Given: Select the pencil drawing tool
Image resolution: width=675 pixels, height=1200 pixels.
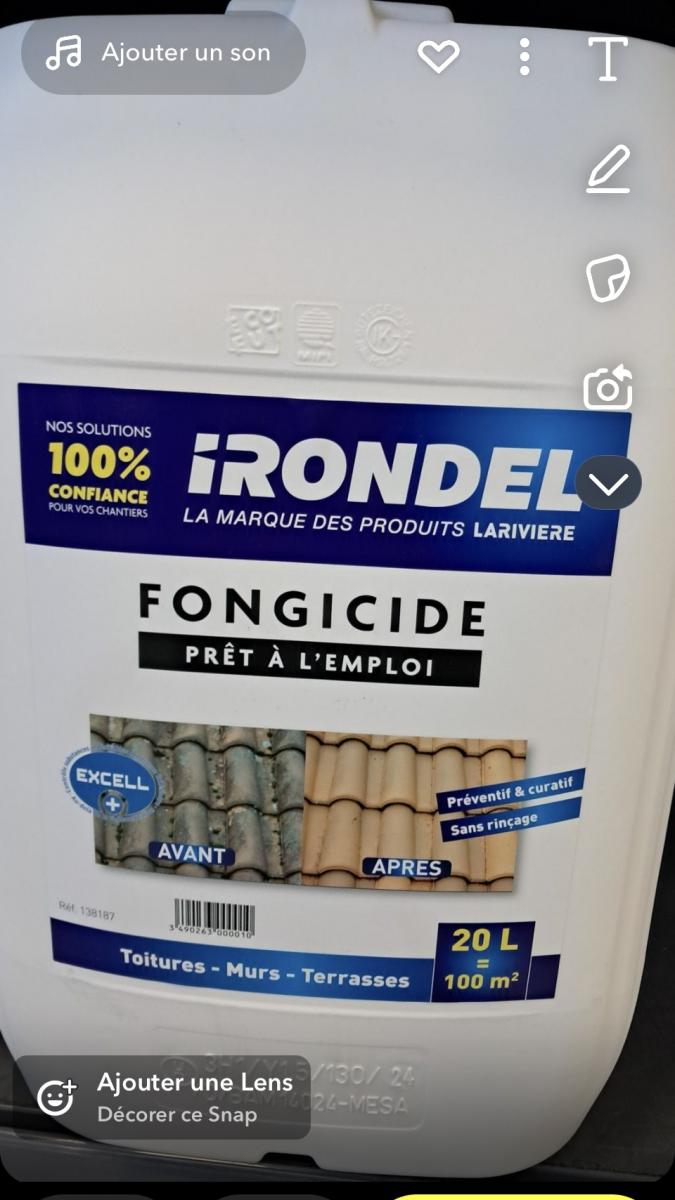Looking at the screenshot, I should click(x=608, y=168).
